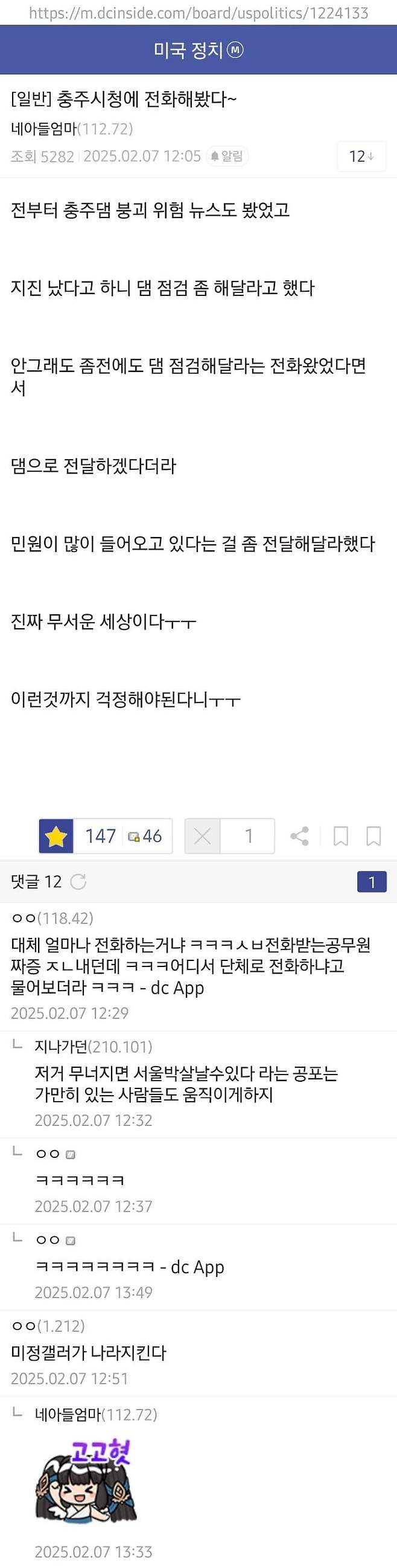Refresh the comment list

(78, 881)
